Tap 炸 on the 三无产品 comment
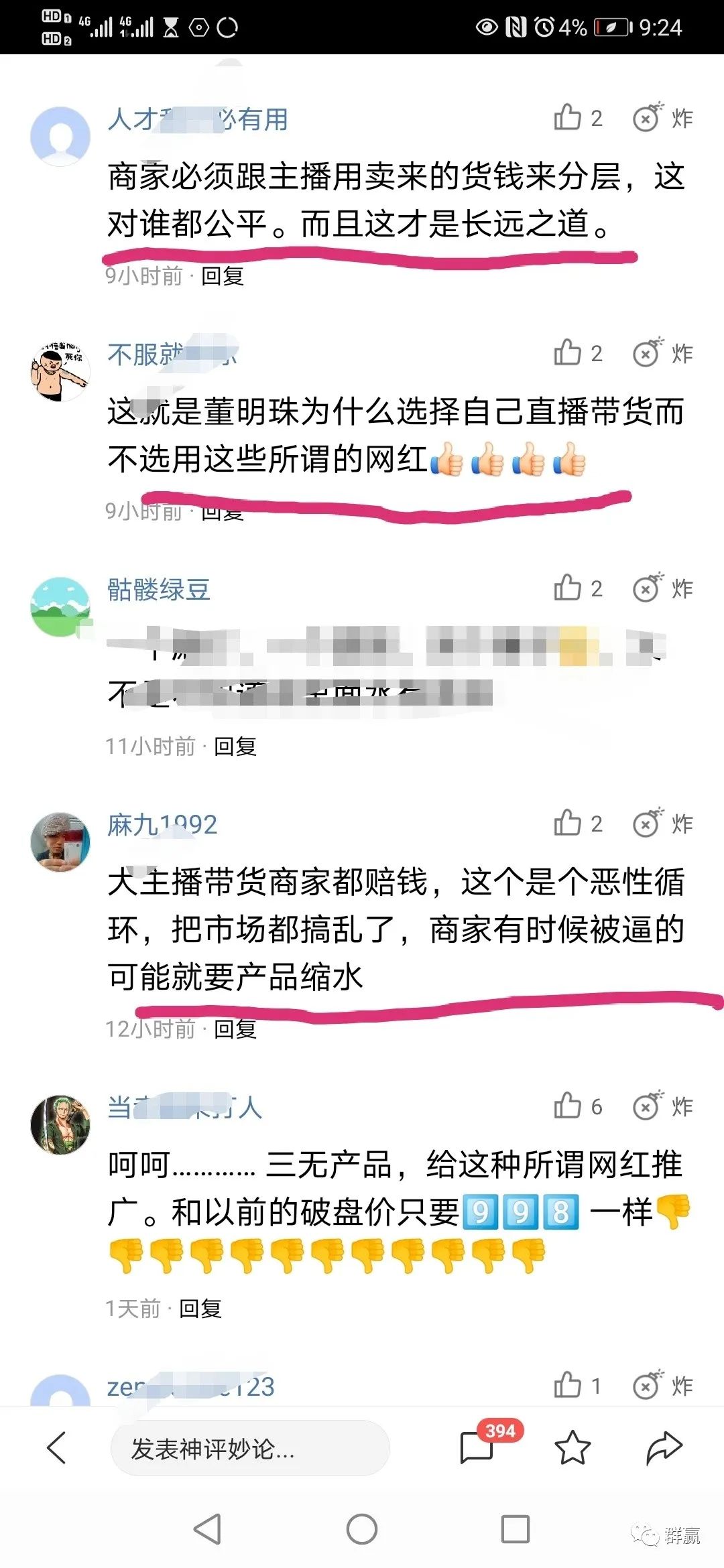 pyautogui.click(x=662, y=1106)
